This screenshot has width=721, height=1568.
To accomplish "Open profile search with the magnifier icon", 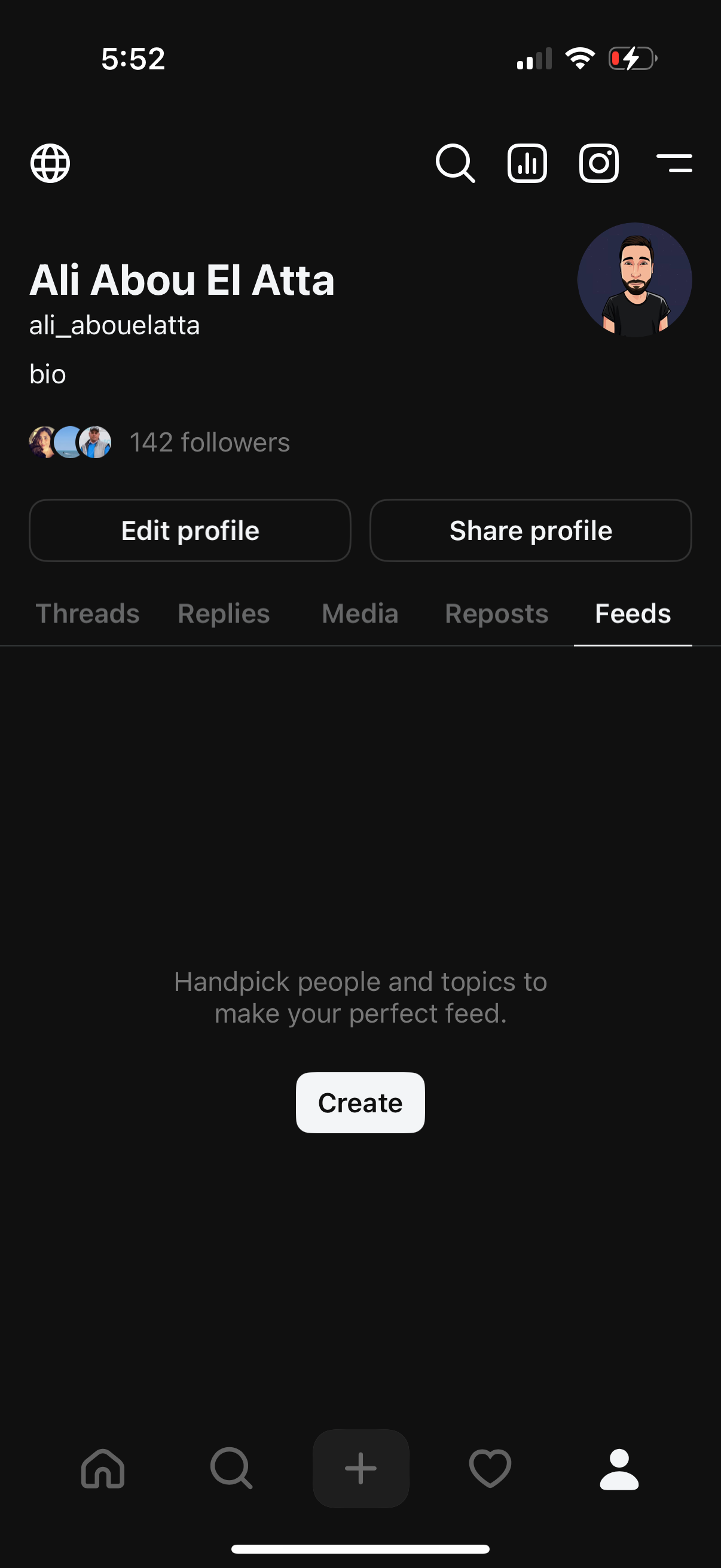I will (x=455, y=163).
